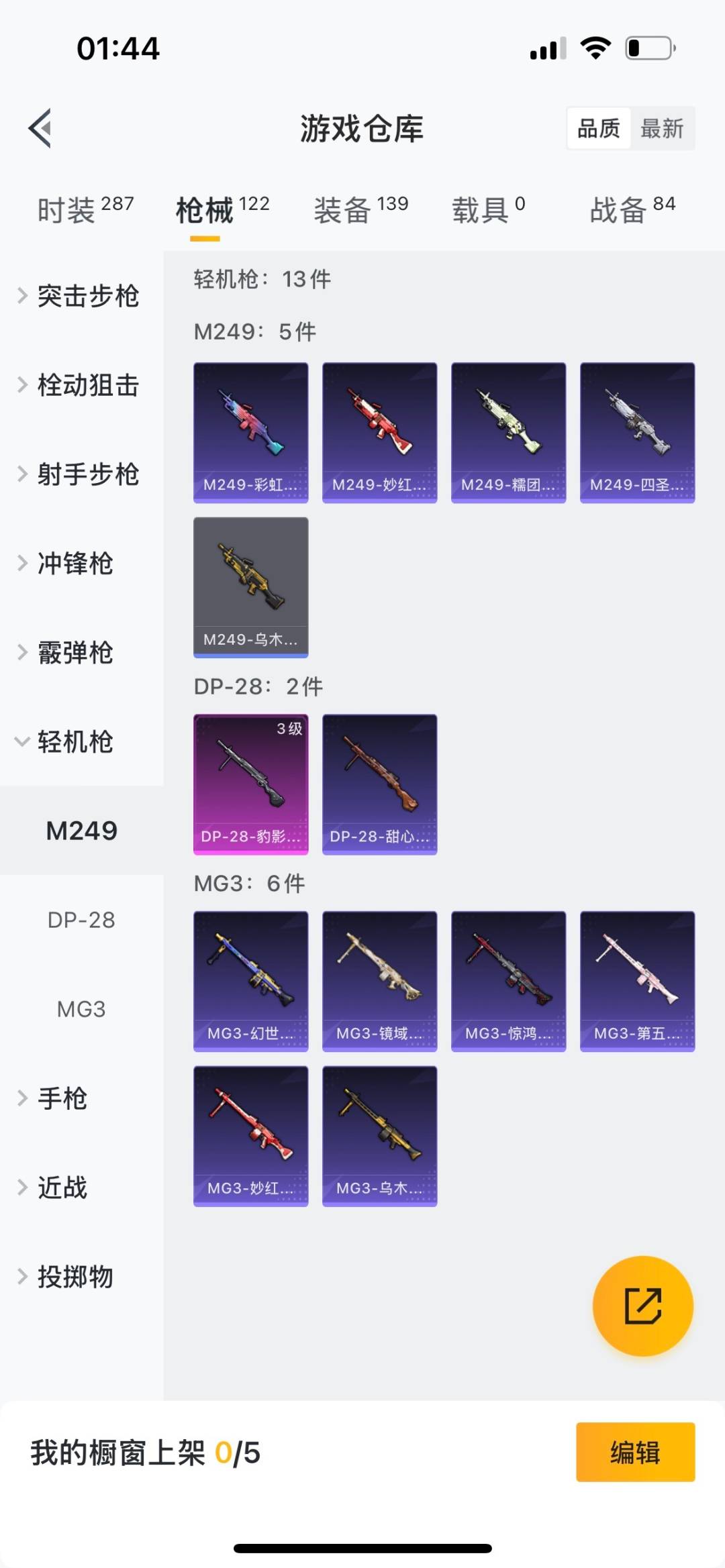Open the MG3-惊鸿 skin item
Screen dimensions: 725x1568
(508, 981)
